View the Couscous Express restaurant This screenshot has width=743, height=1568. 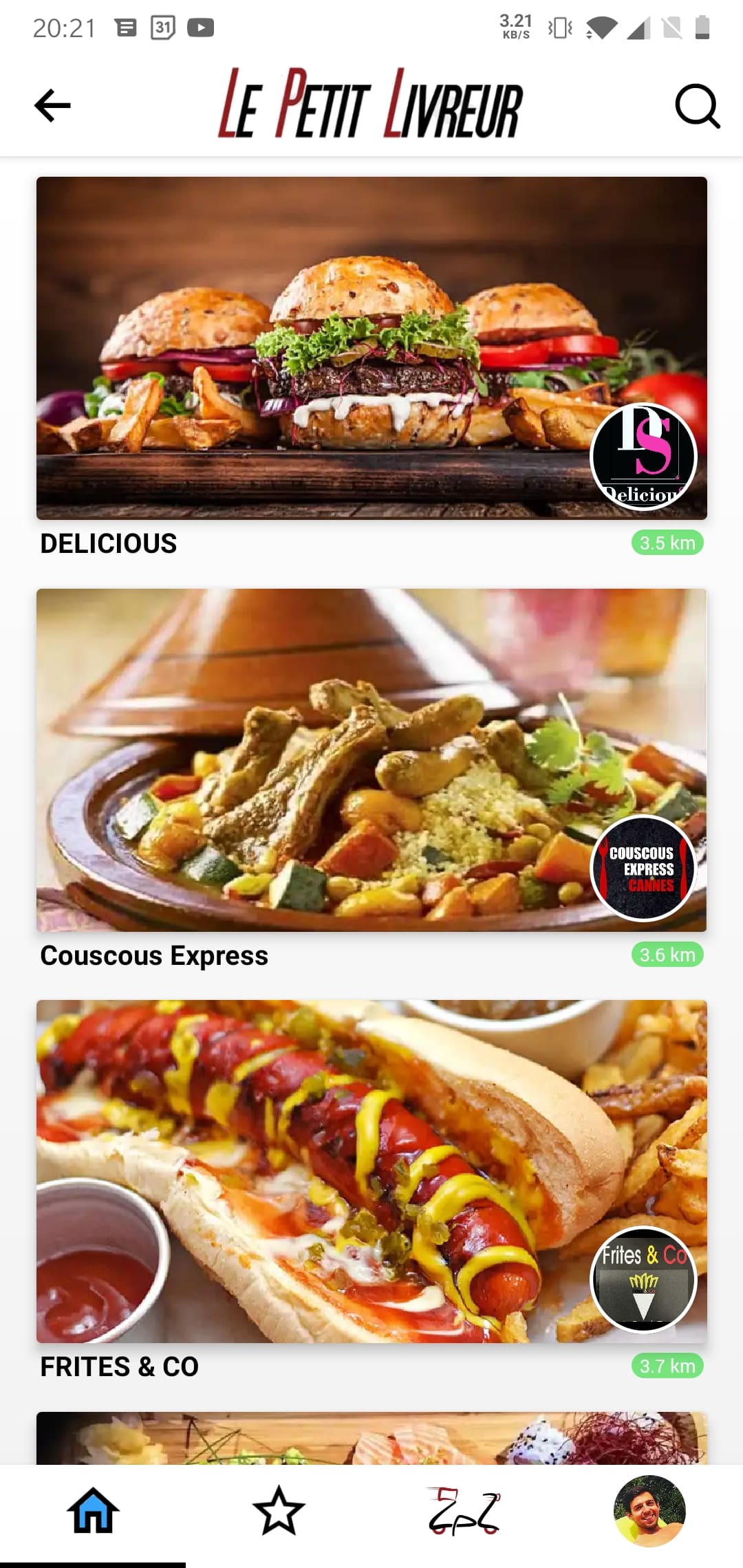(x=371, y=759)
